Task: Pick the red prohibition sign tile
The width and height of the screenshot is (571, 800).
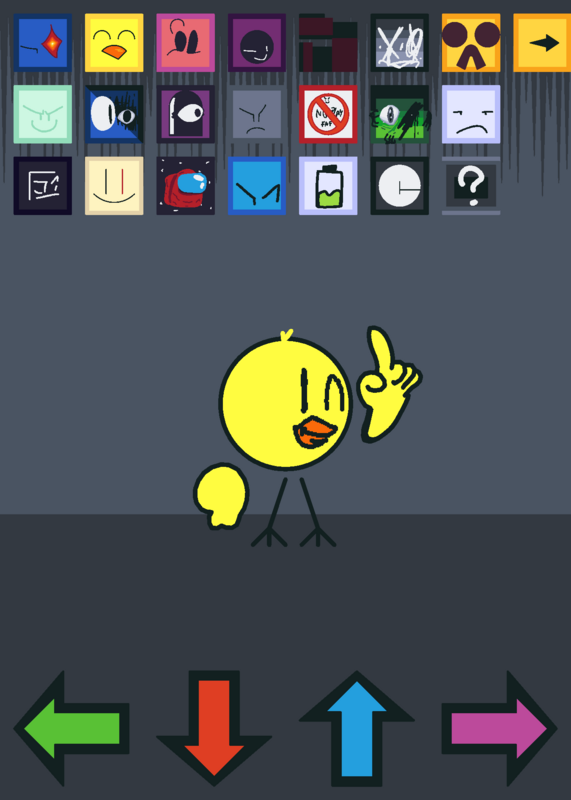Action: [328, 114]
